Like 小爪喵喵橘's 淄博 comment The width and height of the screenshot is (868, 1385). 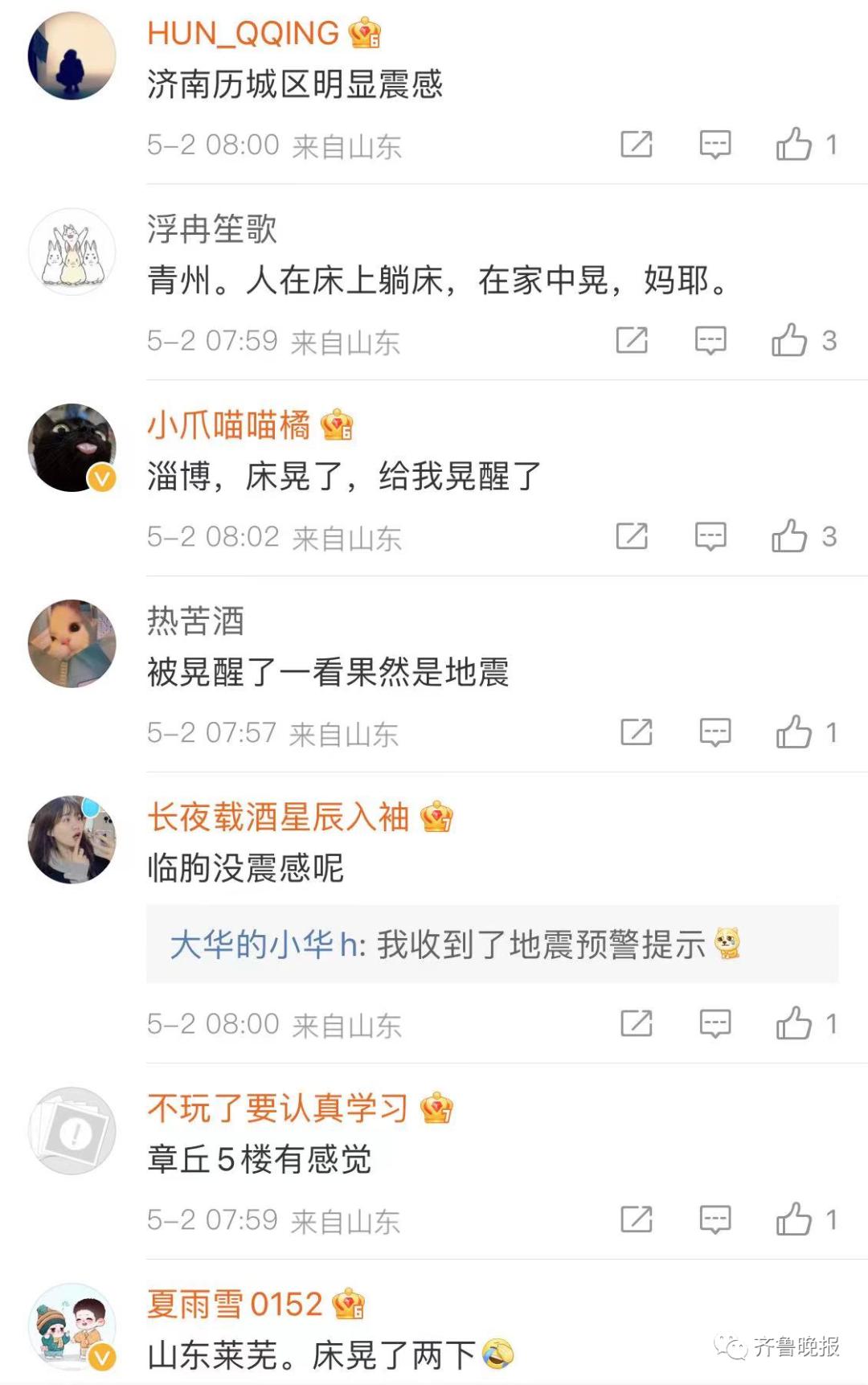click(x=789, y=536)
